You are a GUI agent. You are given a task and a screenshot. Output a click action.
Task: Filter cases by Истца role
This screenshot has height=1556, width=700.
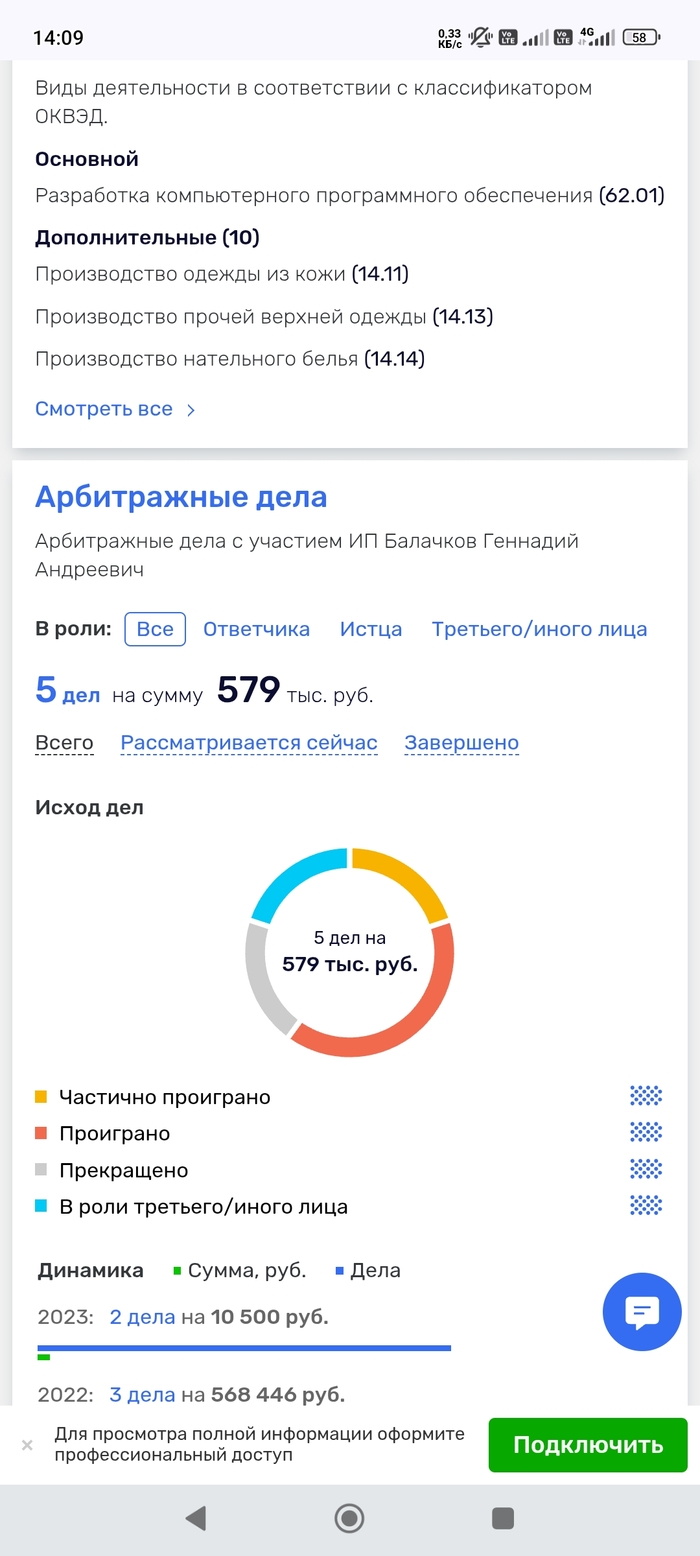coord(371,629)
